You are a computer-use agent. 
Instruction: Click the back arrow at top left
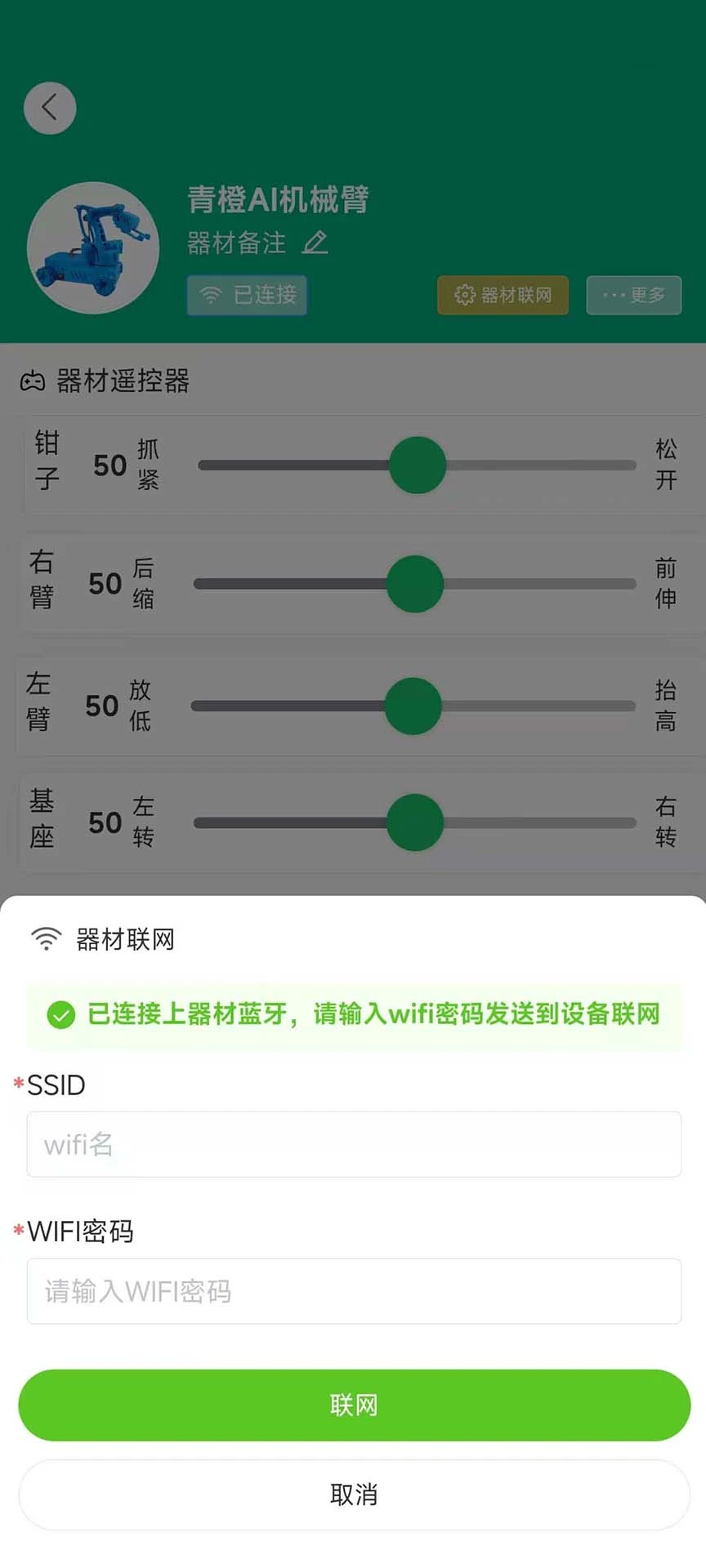coord(49,108)
